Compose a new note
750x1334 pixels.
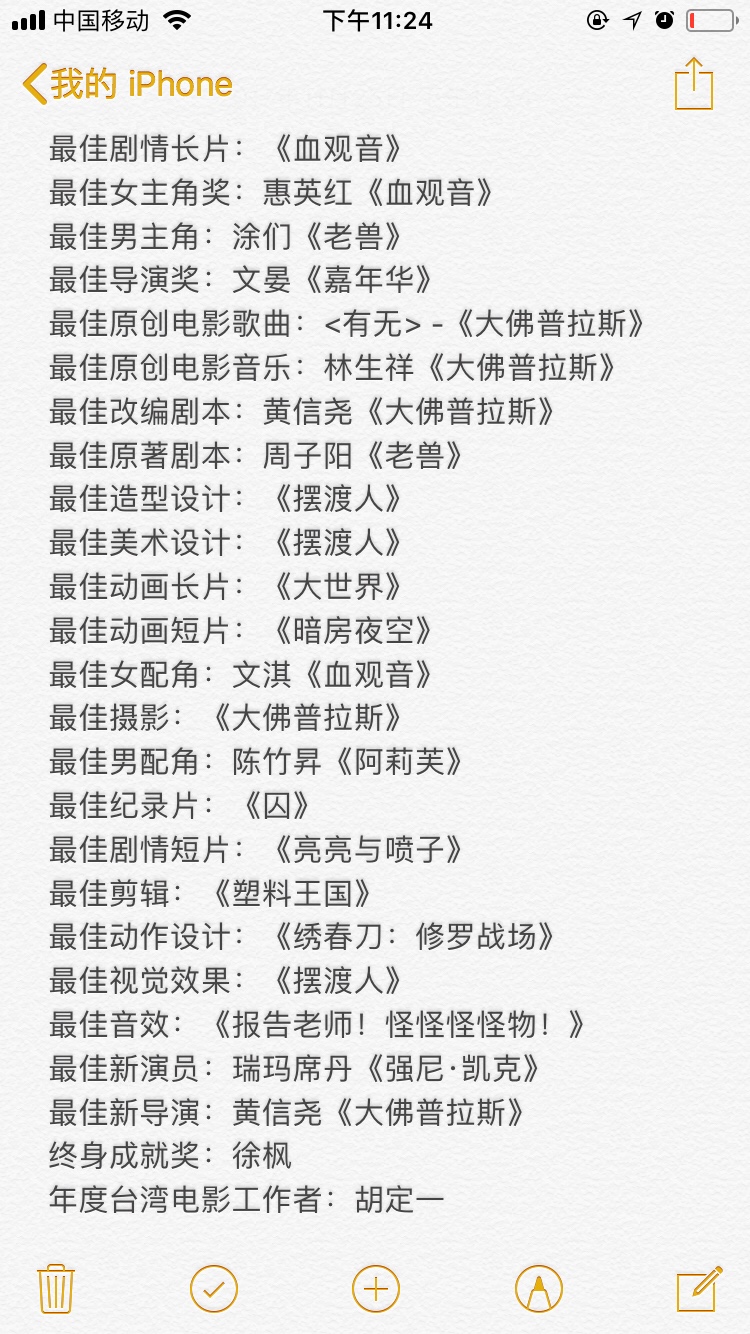coord(698,1288)
